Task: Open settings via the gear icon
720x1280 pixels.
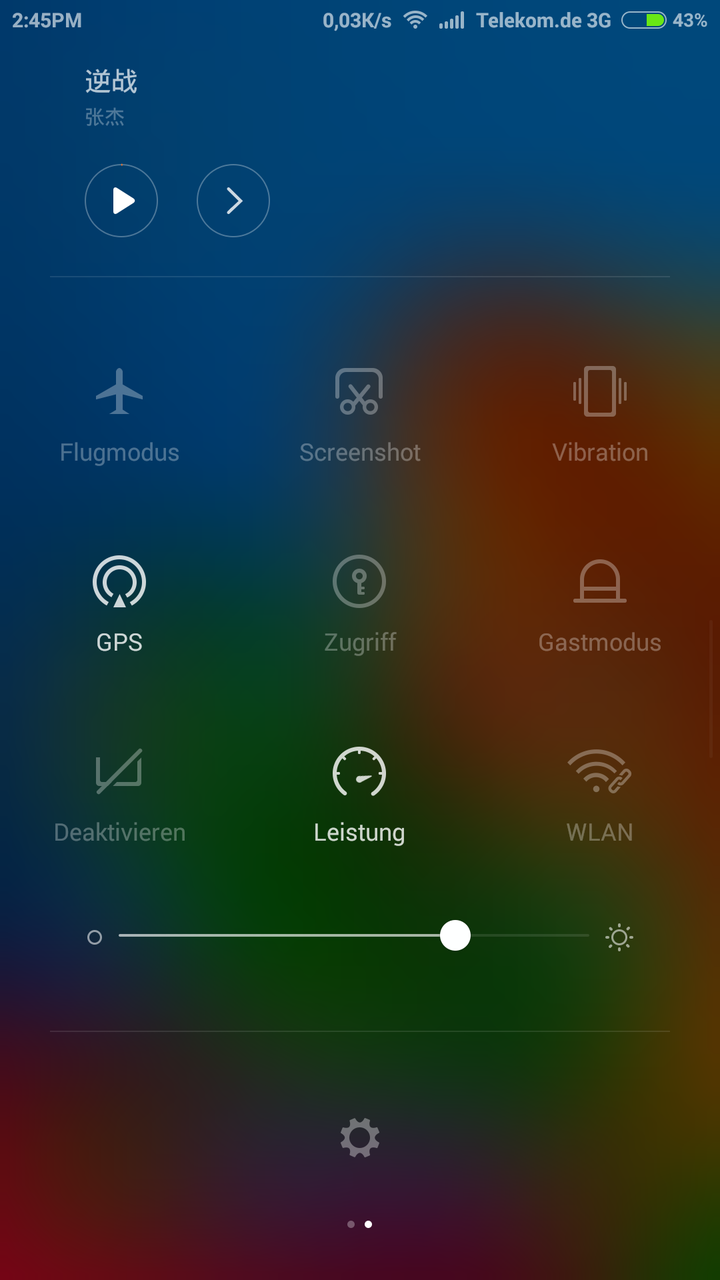Action: pos(359,1137)
